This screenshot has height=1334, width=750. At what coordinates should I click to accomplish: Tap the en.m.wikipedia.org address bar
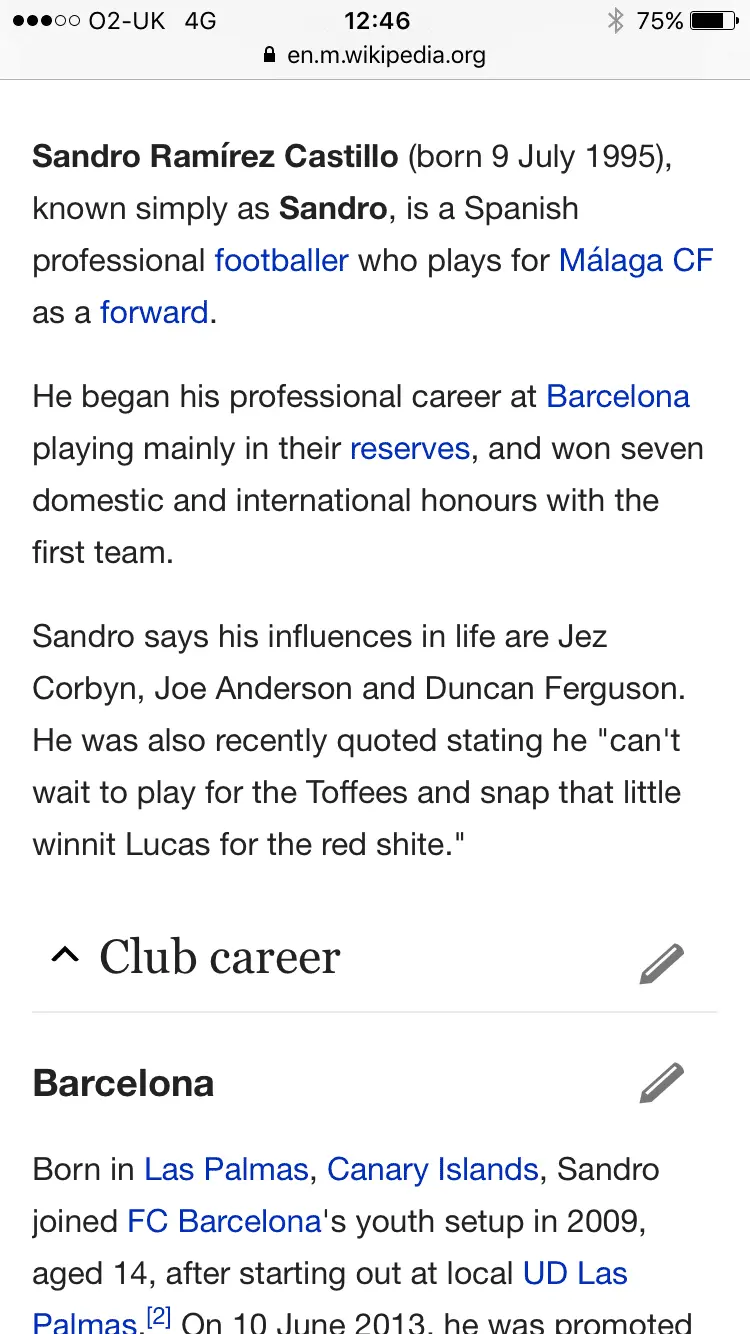point(375,55)
